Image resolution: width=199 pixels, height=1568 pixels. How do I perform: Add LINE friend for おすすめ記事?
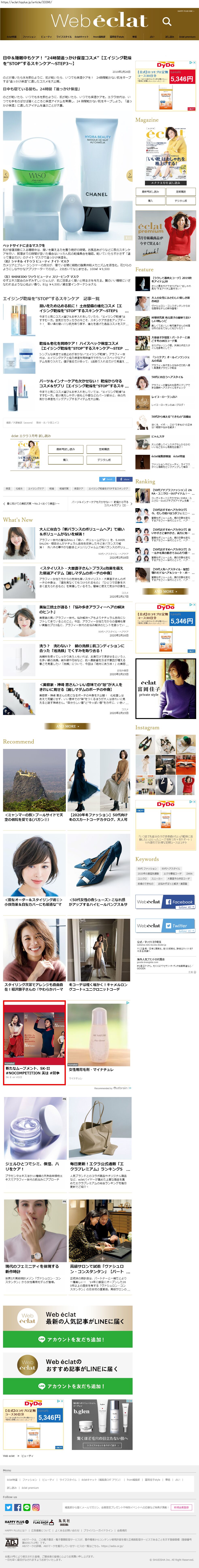(x=67, y=1386)
